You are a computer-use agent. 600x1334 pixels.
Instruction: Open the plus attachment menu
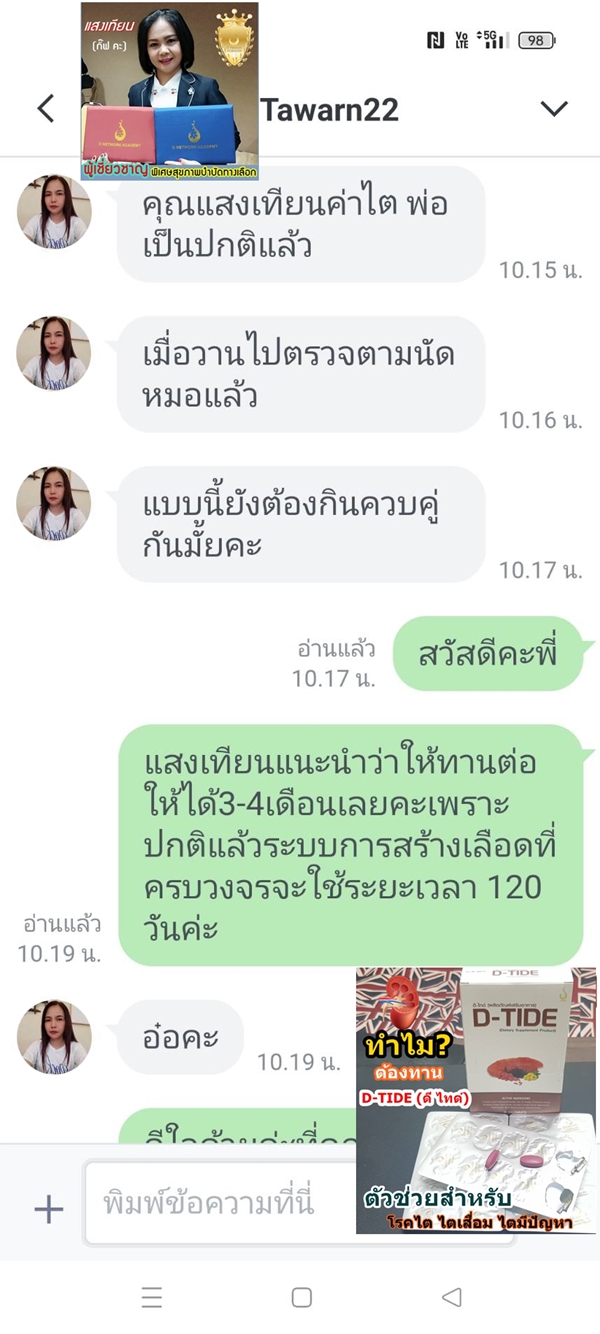click(48, 1209)
